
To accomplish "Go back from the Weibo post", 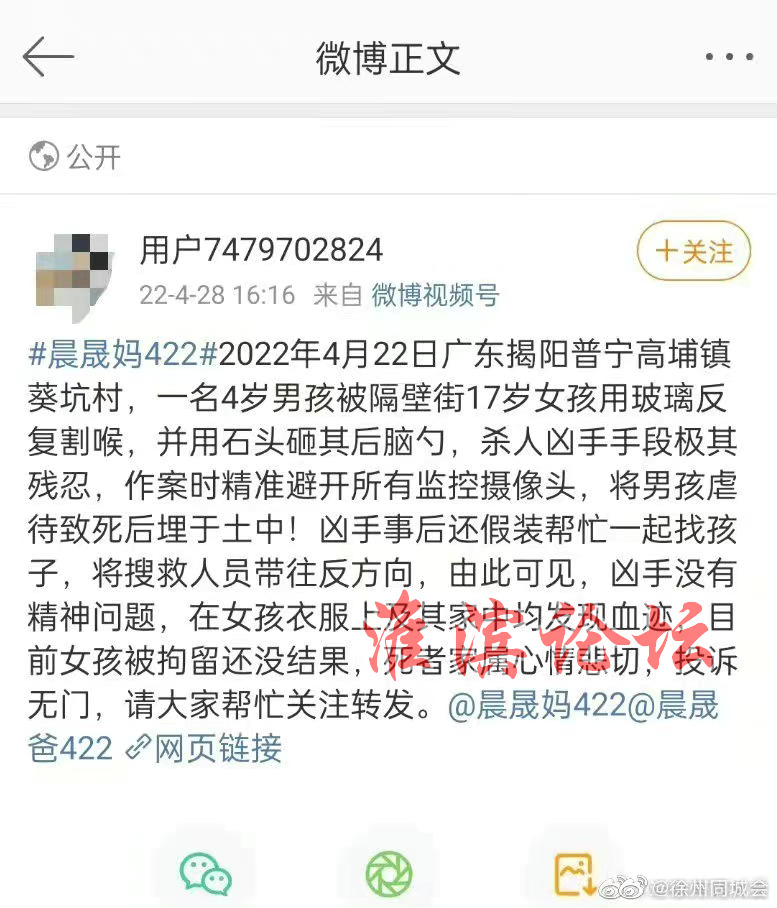I will (x=48, y=57).
